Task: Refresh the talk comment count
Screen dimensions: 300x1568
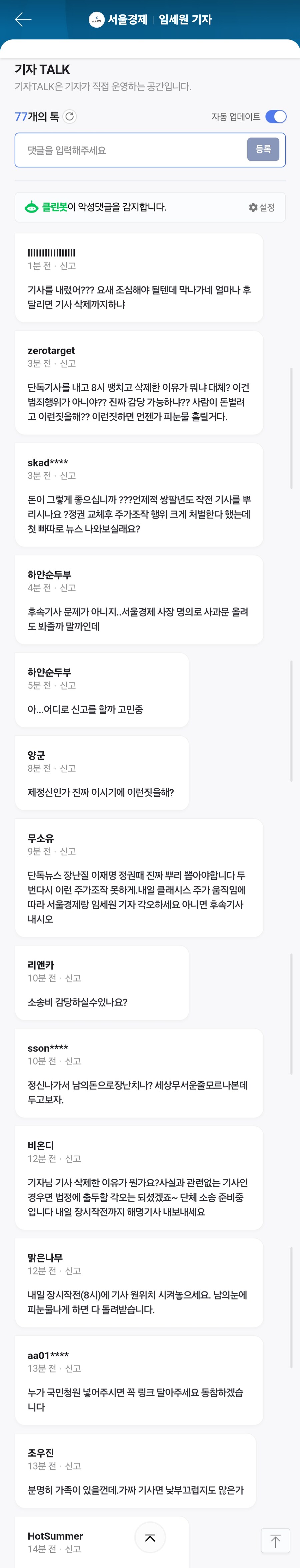Action: [x=70, y=116]
